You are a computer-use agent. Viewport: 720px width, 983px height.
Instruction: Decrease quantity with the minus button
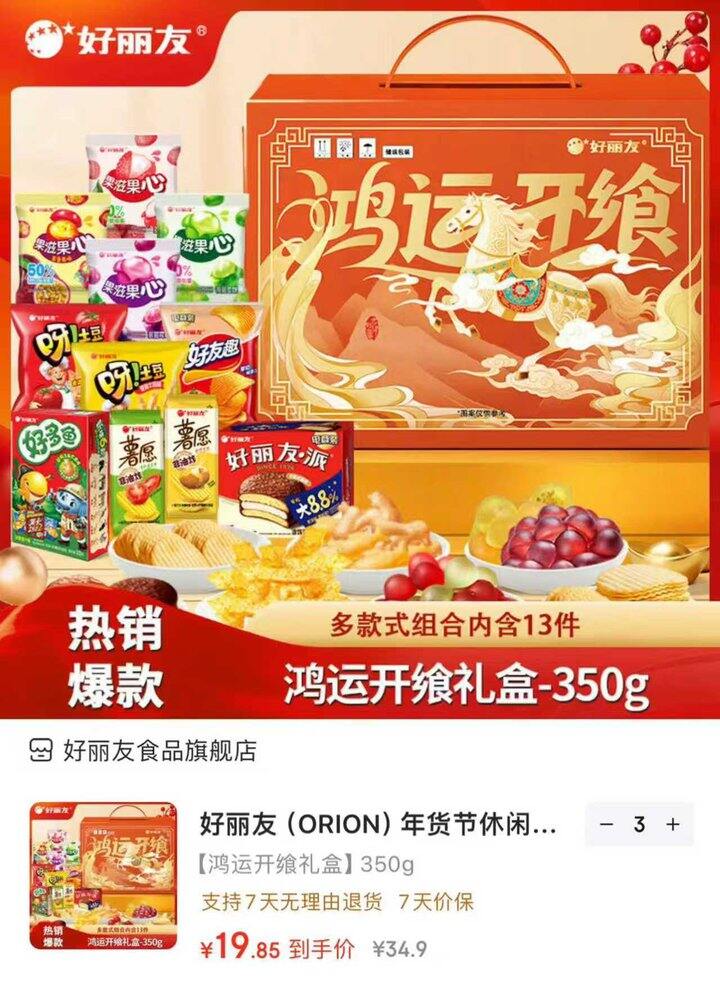tap(606, 825)
